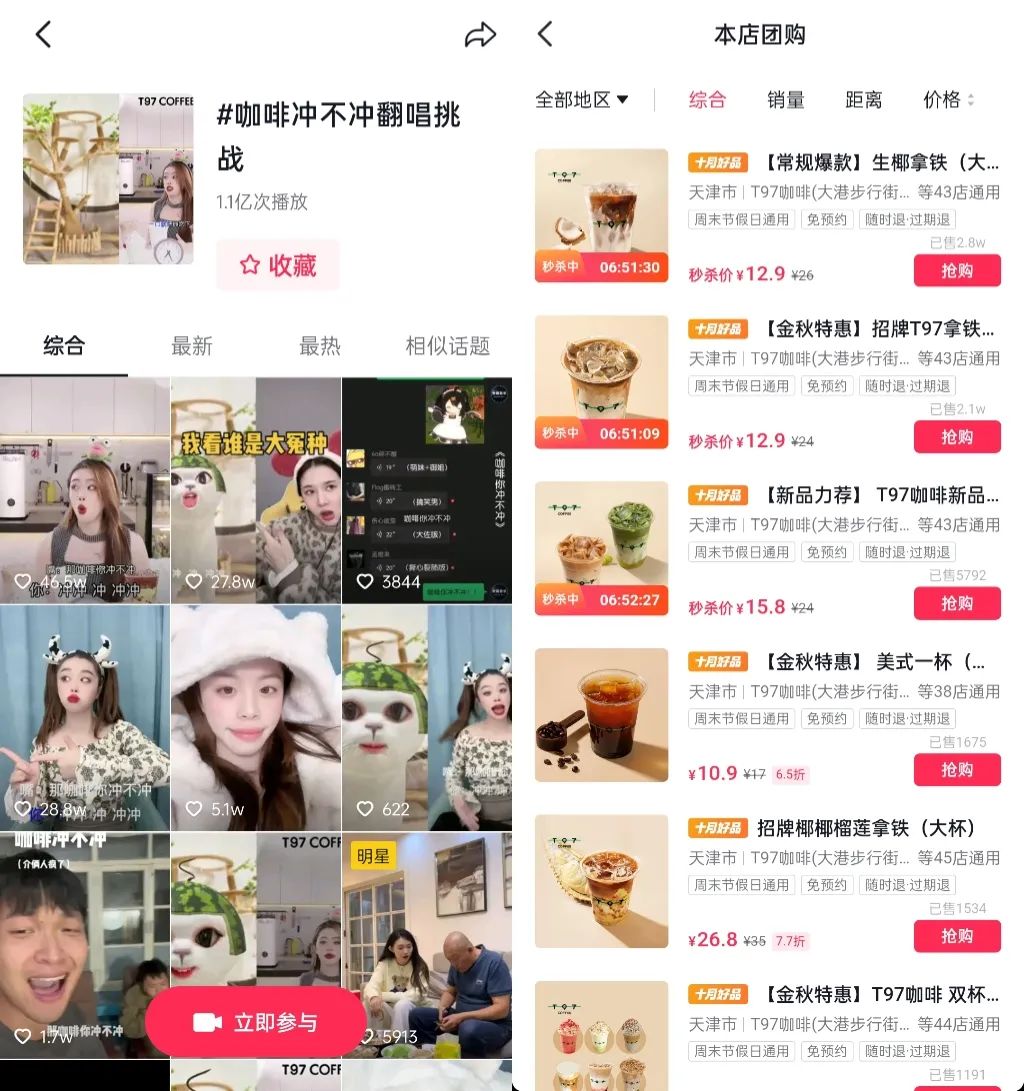Open the 招牌椰椰榴莲拿铁（大杯）deal
Image resolution: width=1024 pixels, height=1091 pixels.
(x=866, y=828)
